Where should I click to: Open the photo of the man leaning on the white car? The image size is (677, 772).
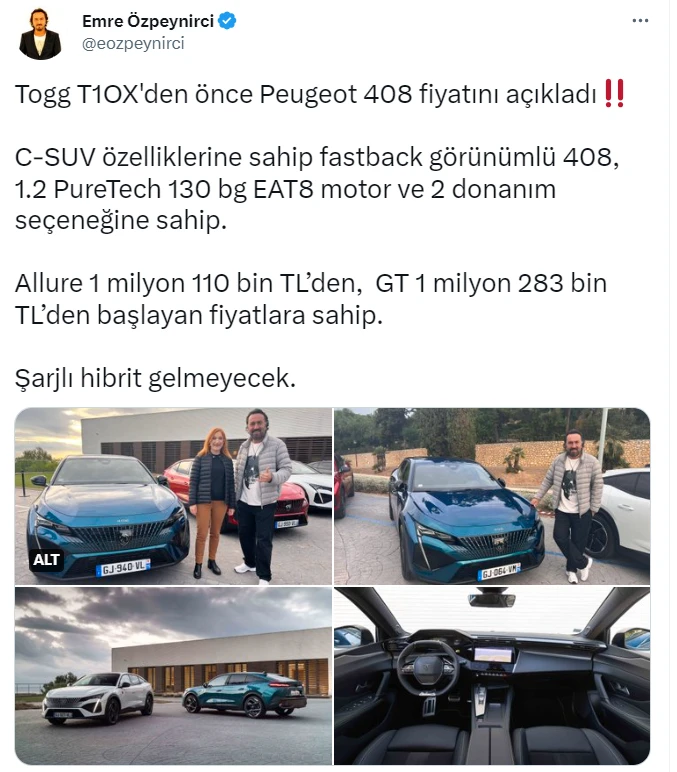coord(492,495)
